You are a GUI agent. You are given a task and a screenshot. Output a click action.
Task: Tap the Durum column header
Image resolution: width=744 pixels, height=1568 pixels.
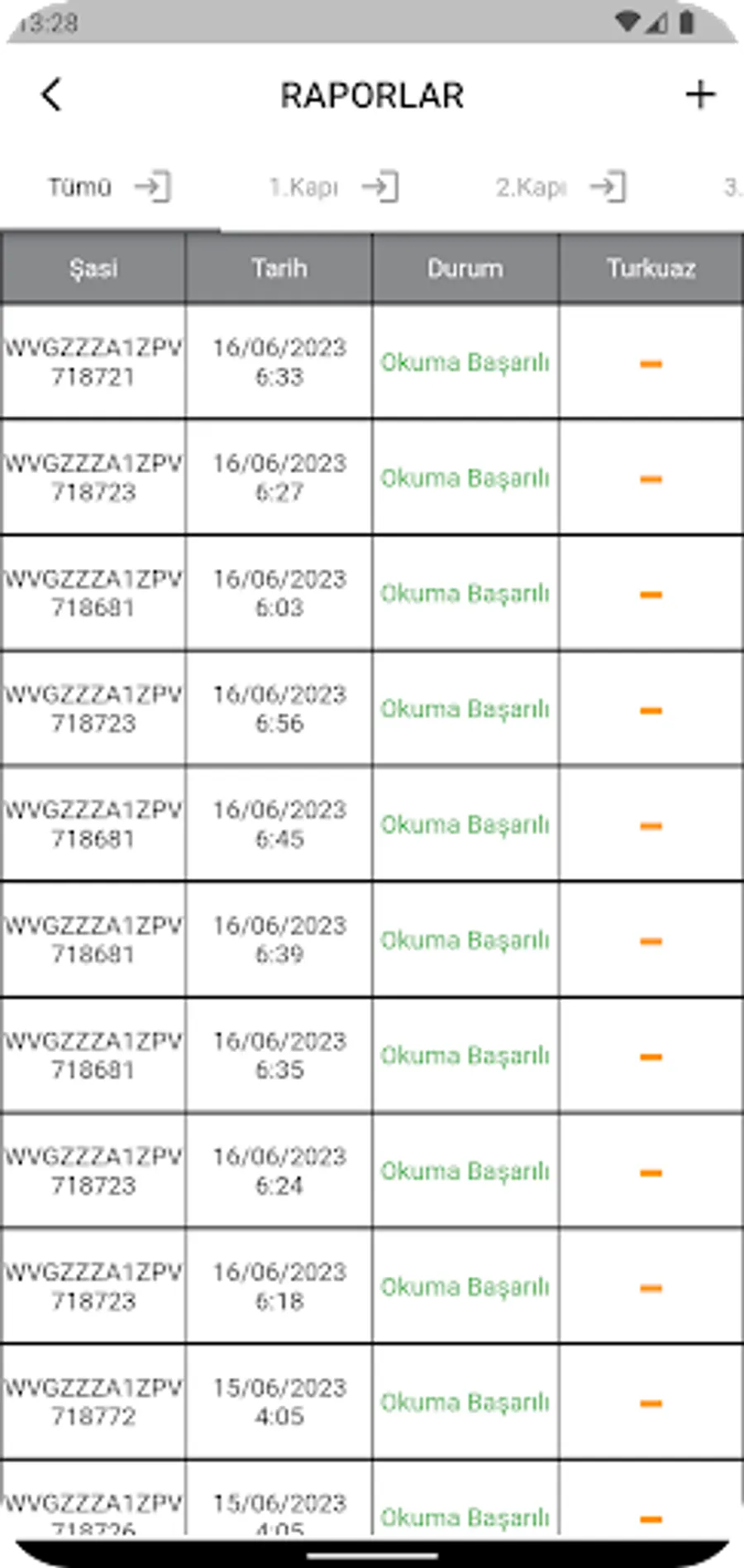coord(465,268)
